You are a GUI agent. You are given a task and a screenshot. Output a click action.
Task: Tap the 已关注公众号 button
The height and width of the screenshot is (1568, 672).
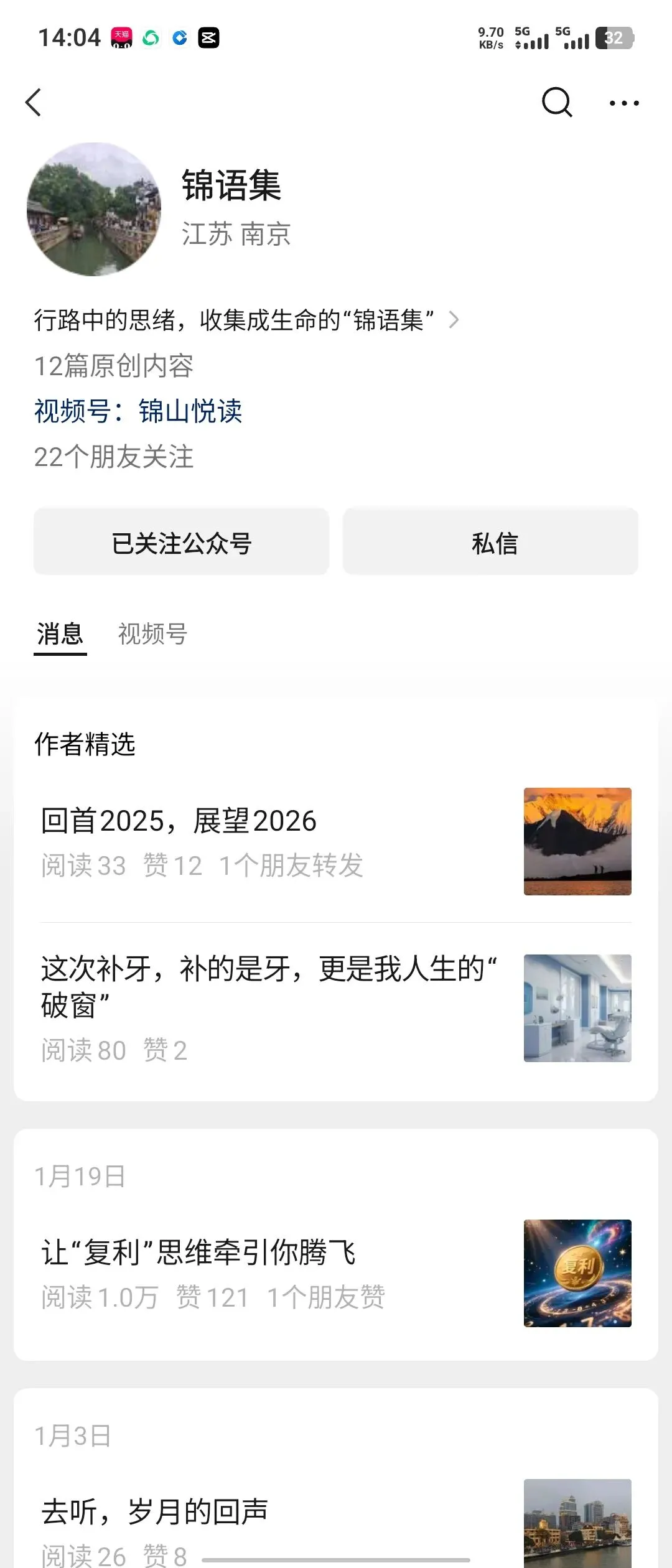[181, 542]
